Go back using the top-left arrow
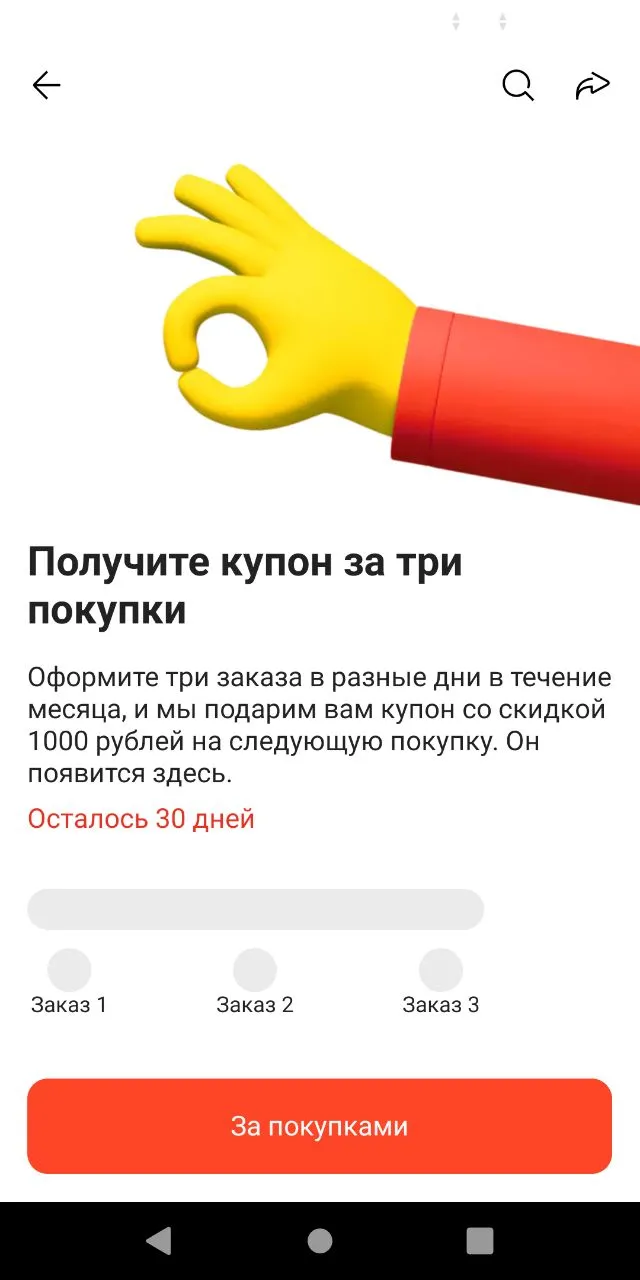The width and height of the screenshot is (640, 1280). [46, 86]
